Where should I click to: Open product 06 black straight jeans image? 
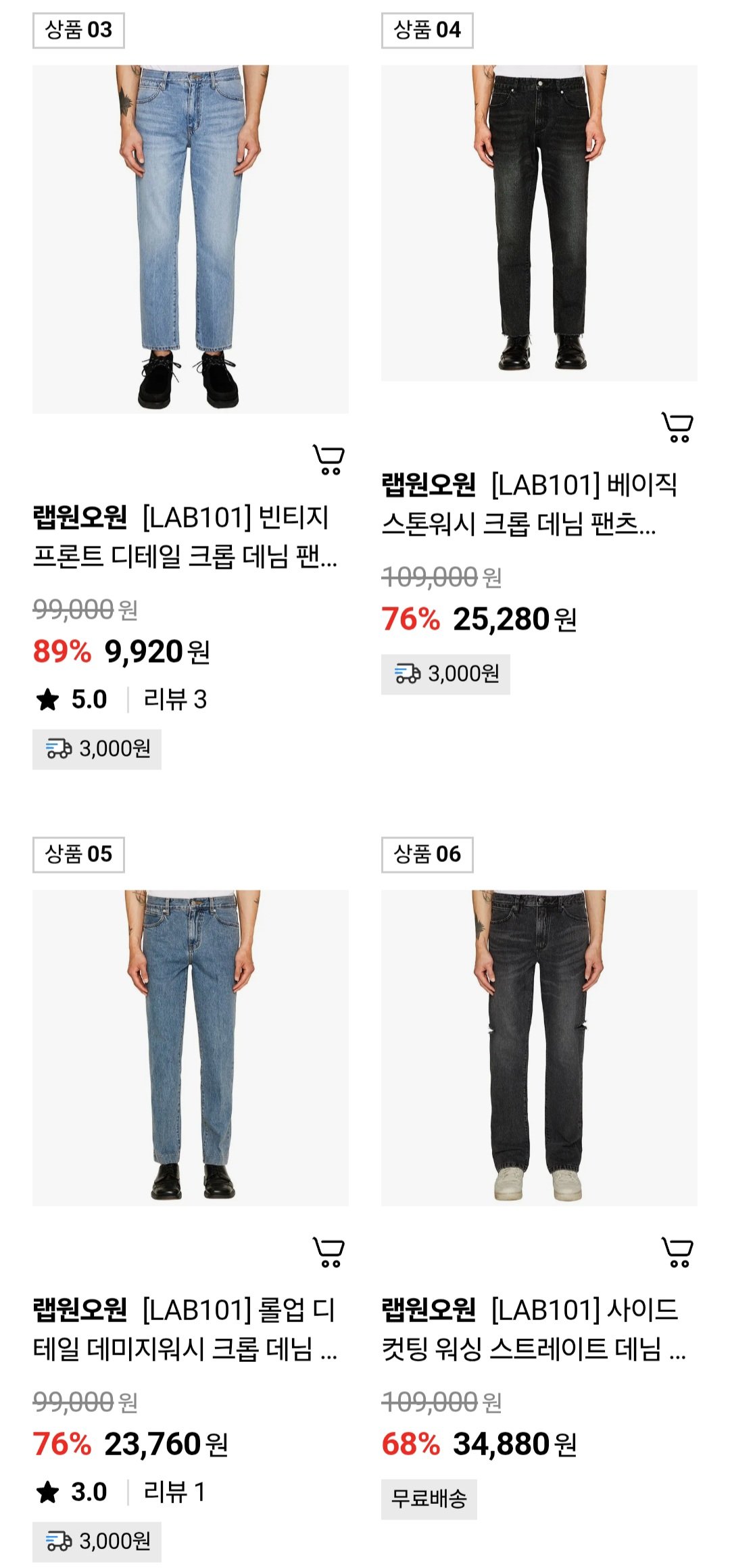point(539,1047)
